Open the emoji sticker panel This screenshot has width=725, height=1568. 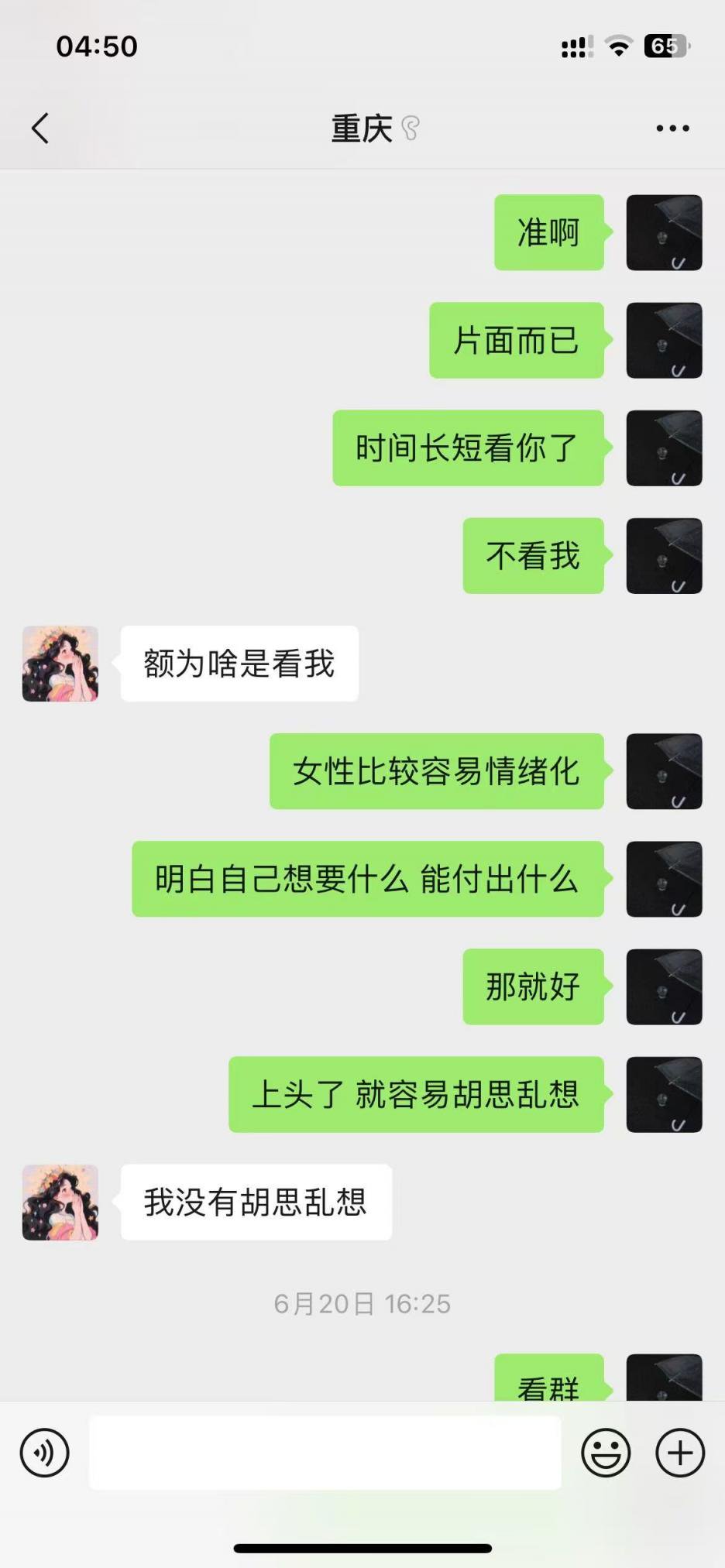coord(606,1453)
